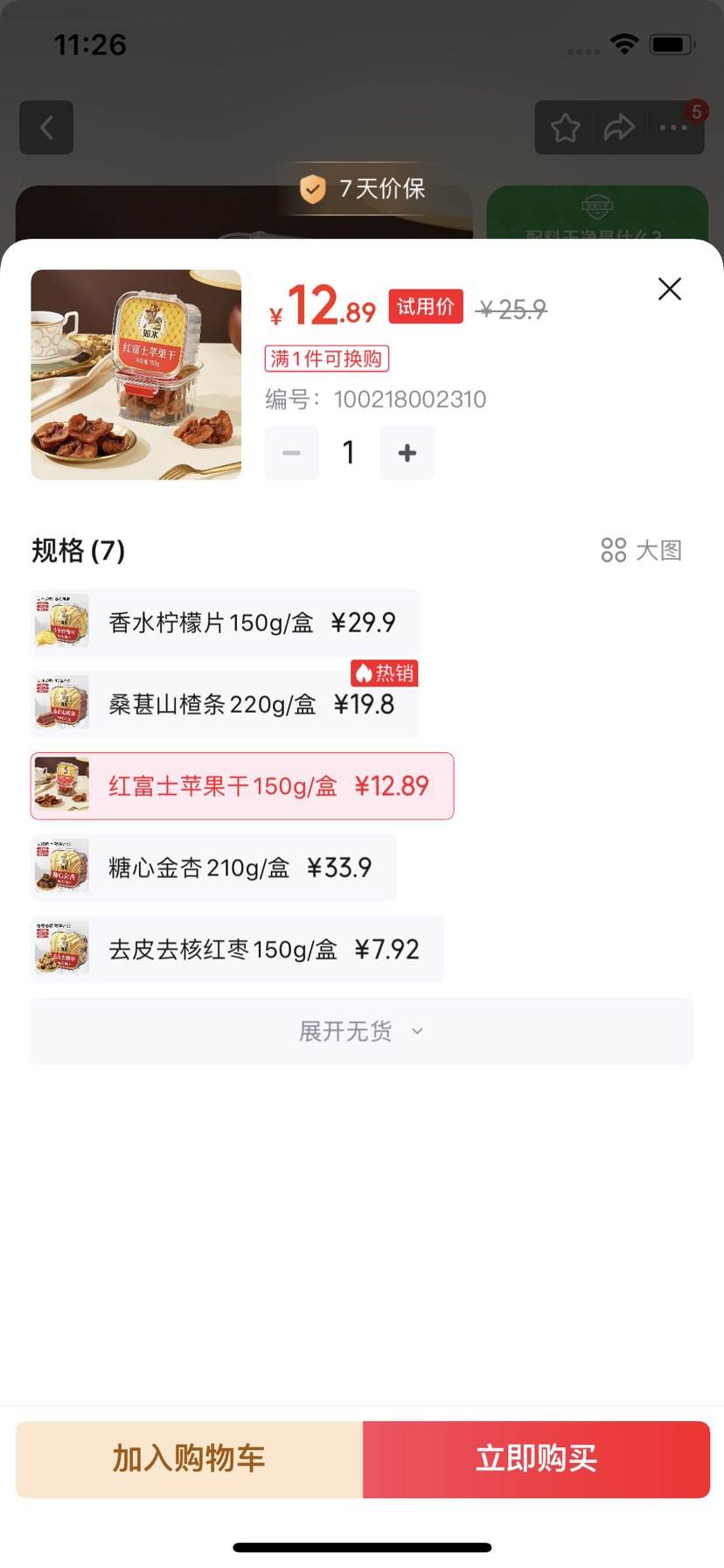Select the 桑葚山楂条 220g spec tab

pyautogui.click(x=224, y=704)
